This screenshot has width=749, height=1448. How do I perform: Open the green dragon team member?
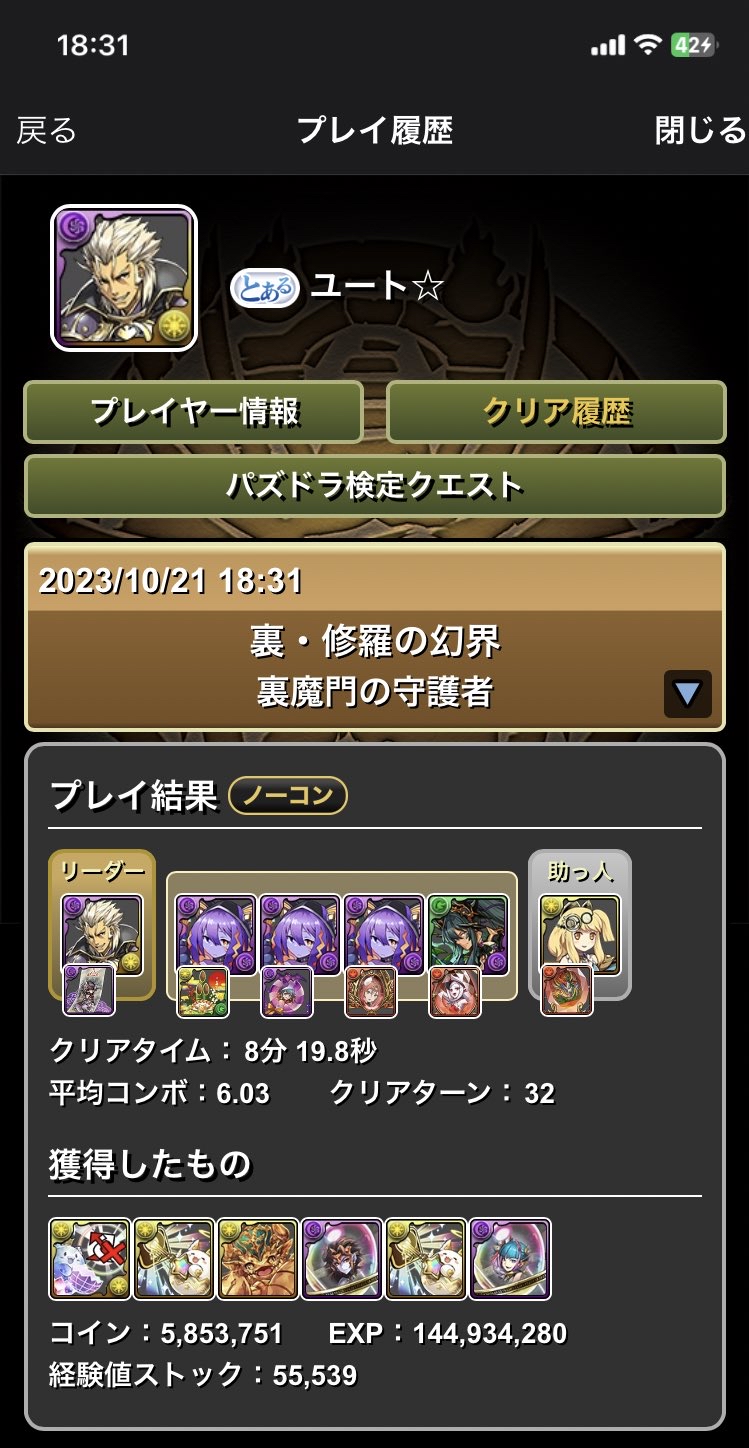point(469,934)
